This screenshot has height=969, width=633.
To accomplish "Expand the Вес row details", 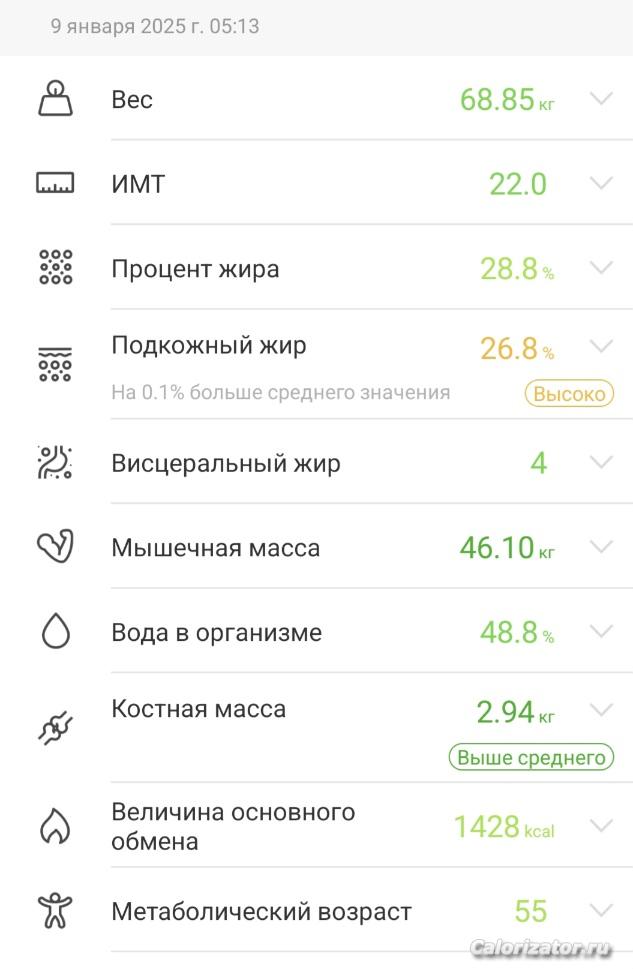I will pos(601,99).
